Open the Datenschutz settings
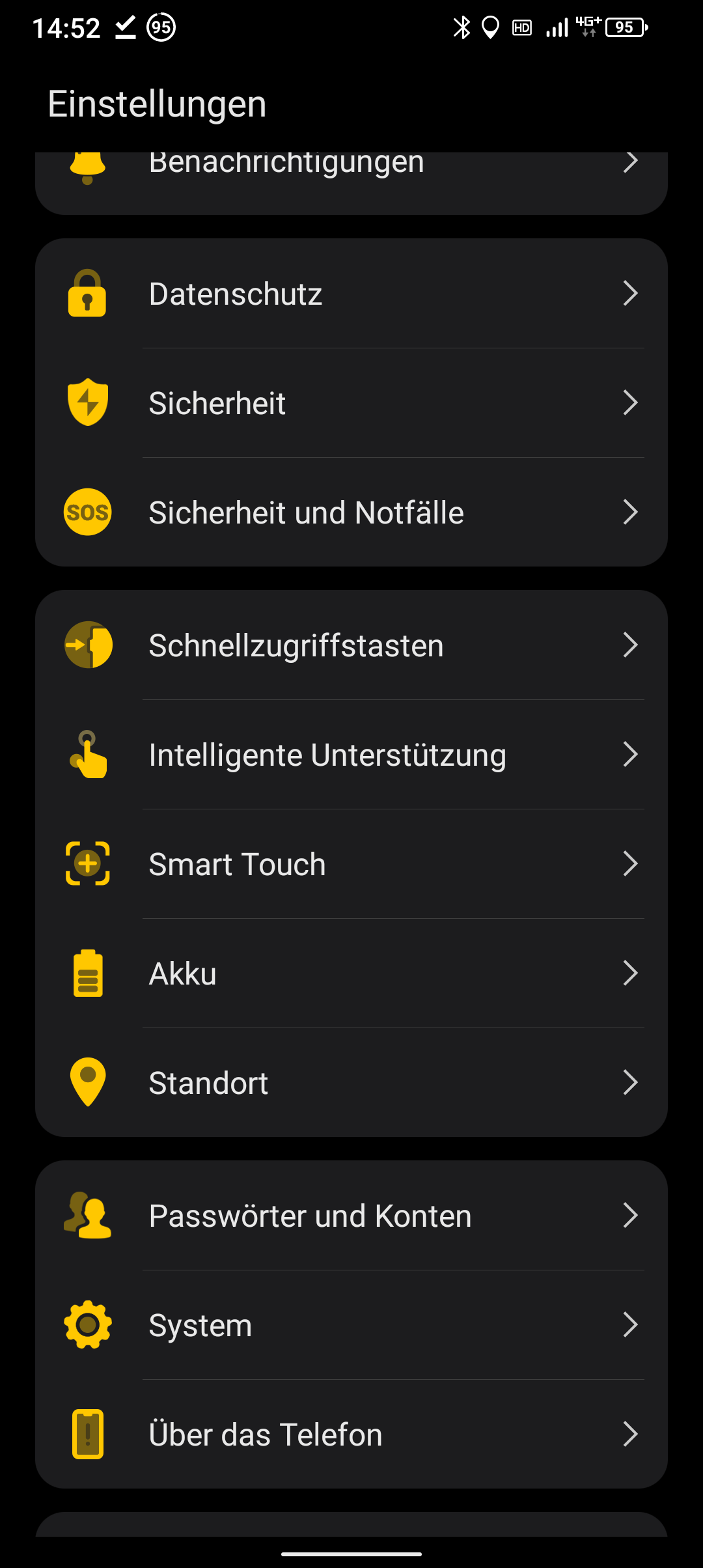 (351, 294)
